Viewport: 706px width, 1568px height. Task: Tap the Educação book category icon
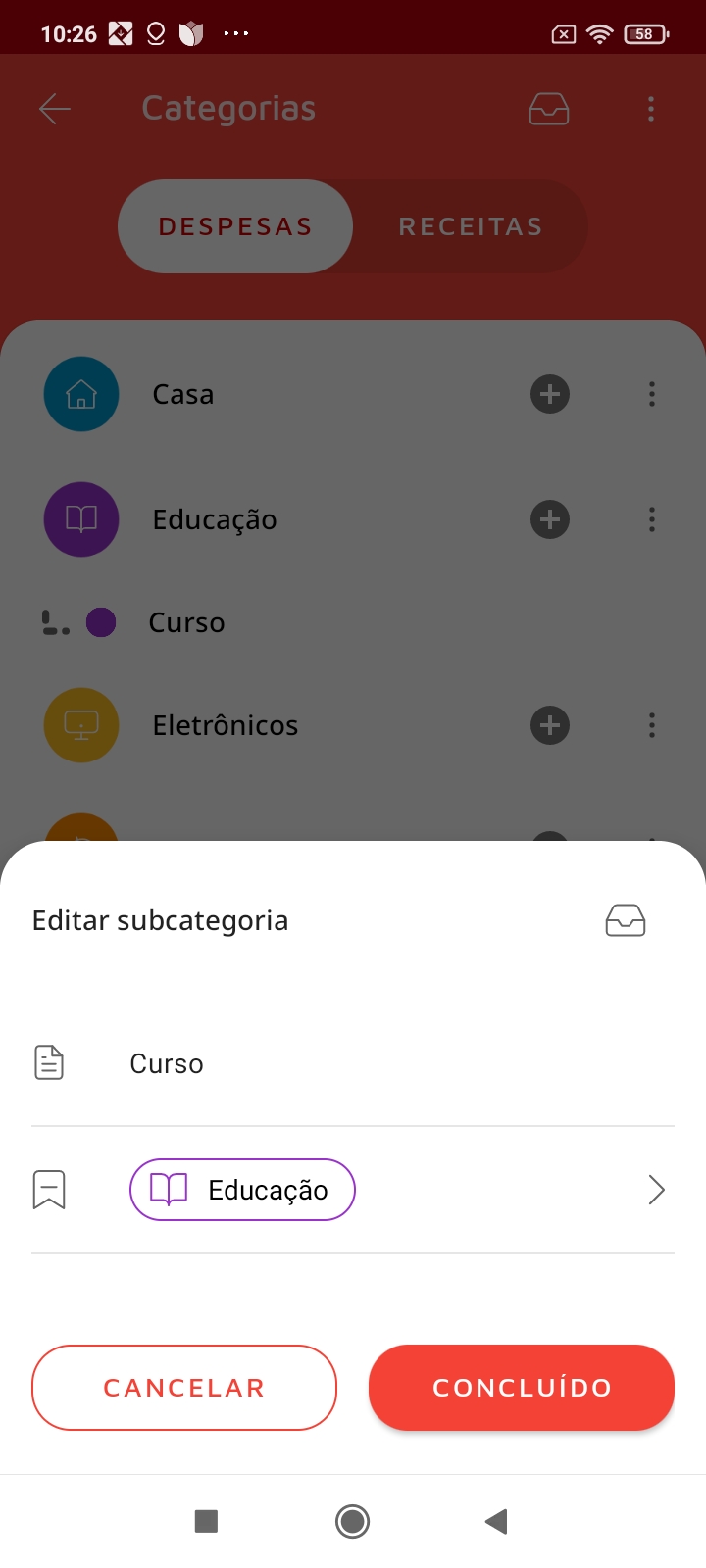pos(80,519)
